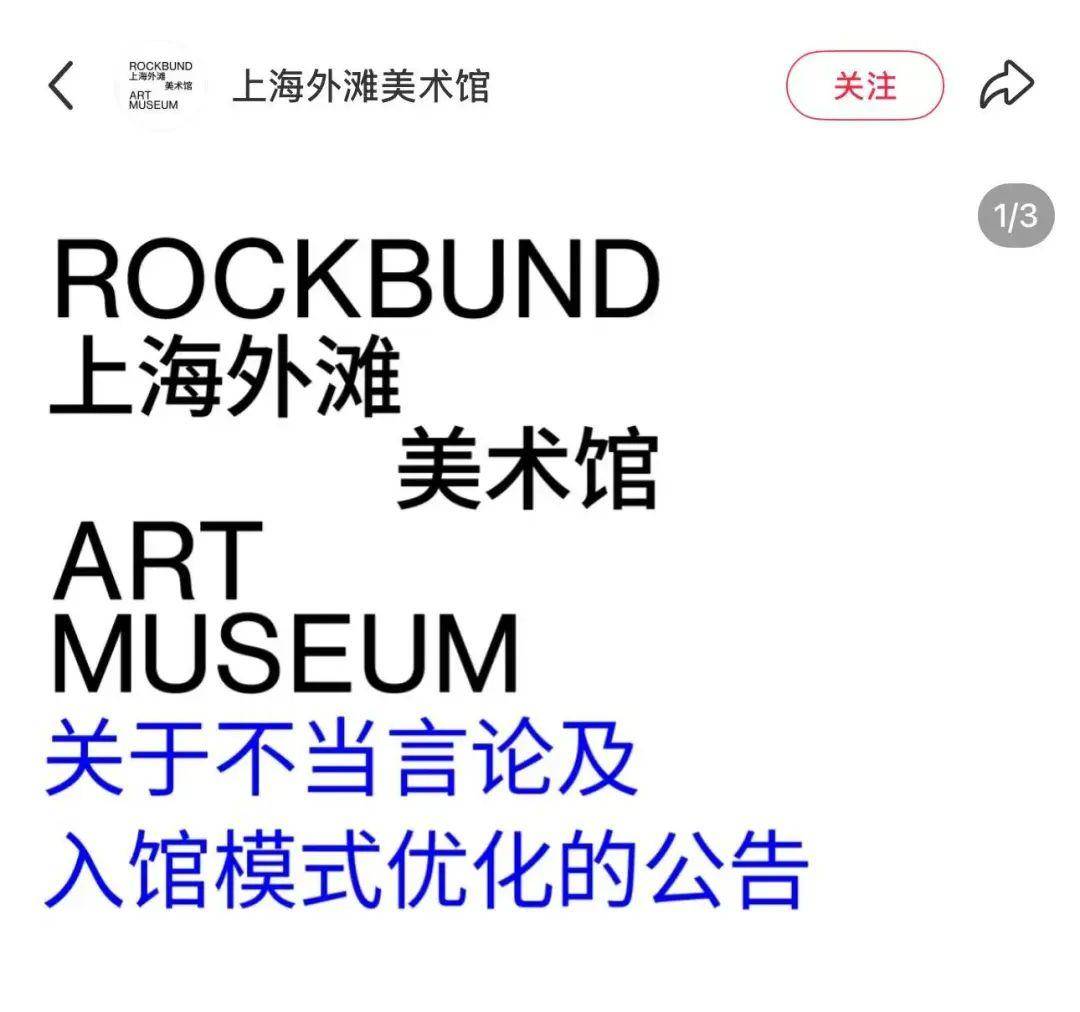Share this post

1006,86
